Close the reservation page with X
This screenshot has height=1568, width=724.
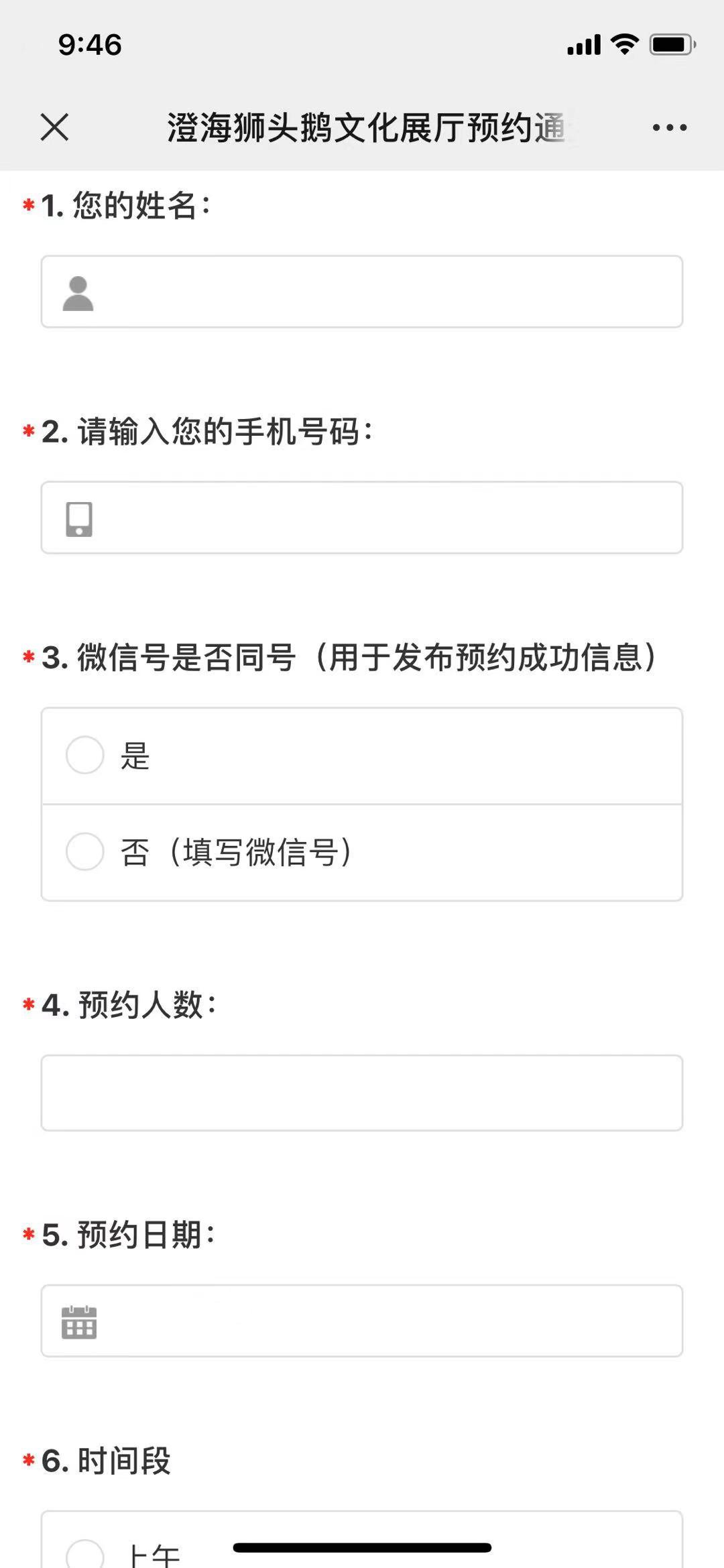54,127
